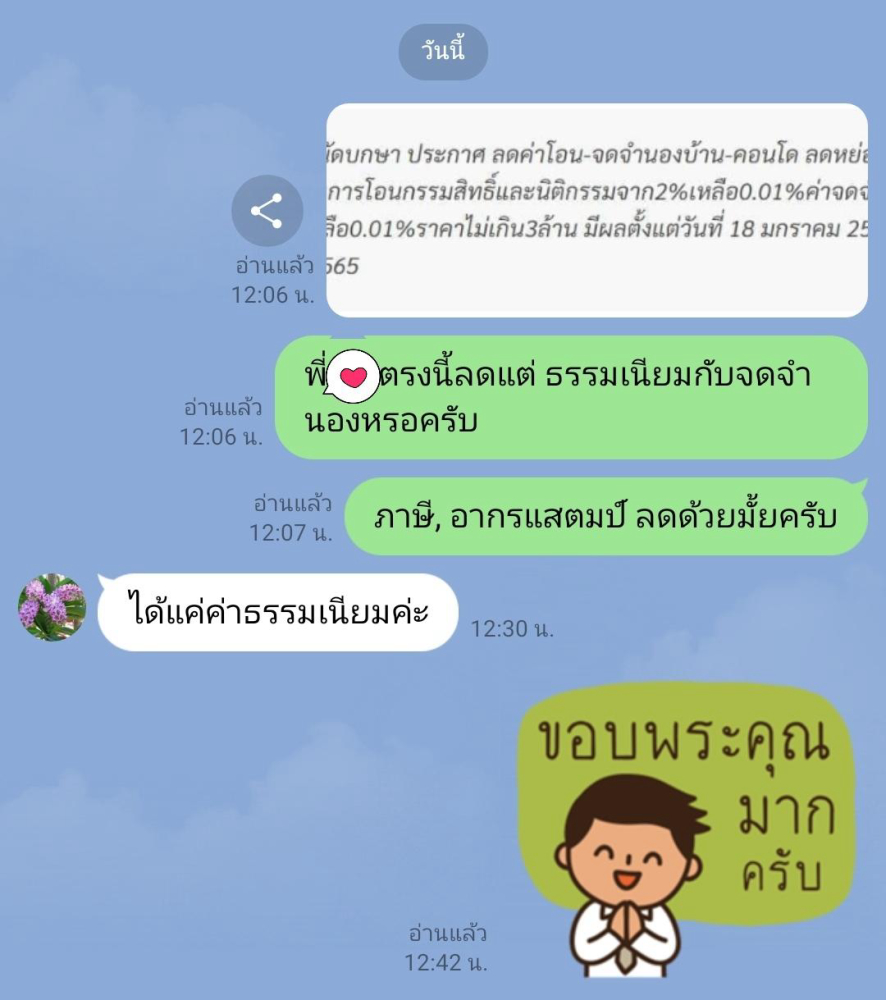
Task: Open the orchid profile picture of the contact
Action: [x=52, y=607]
